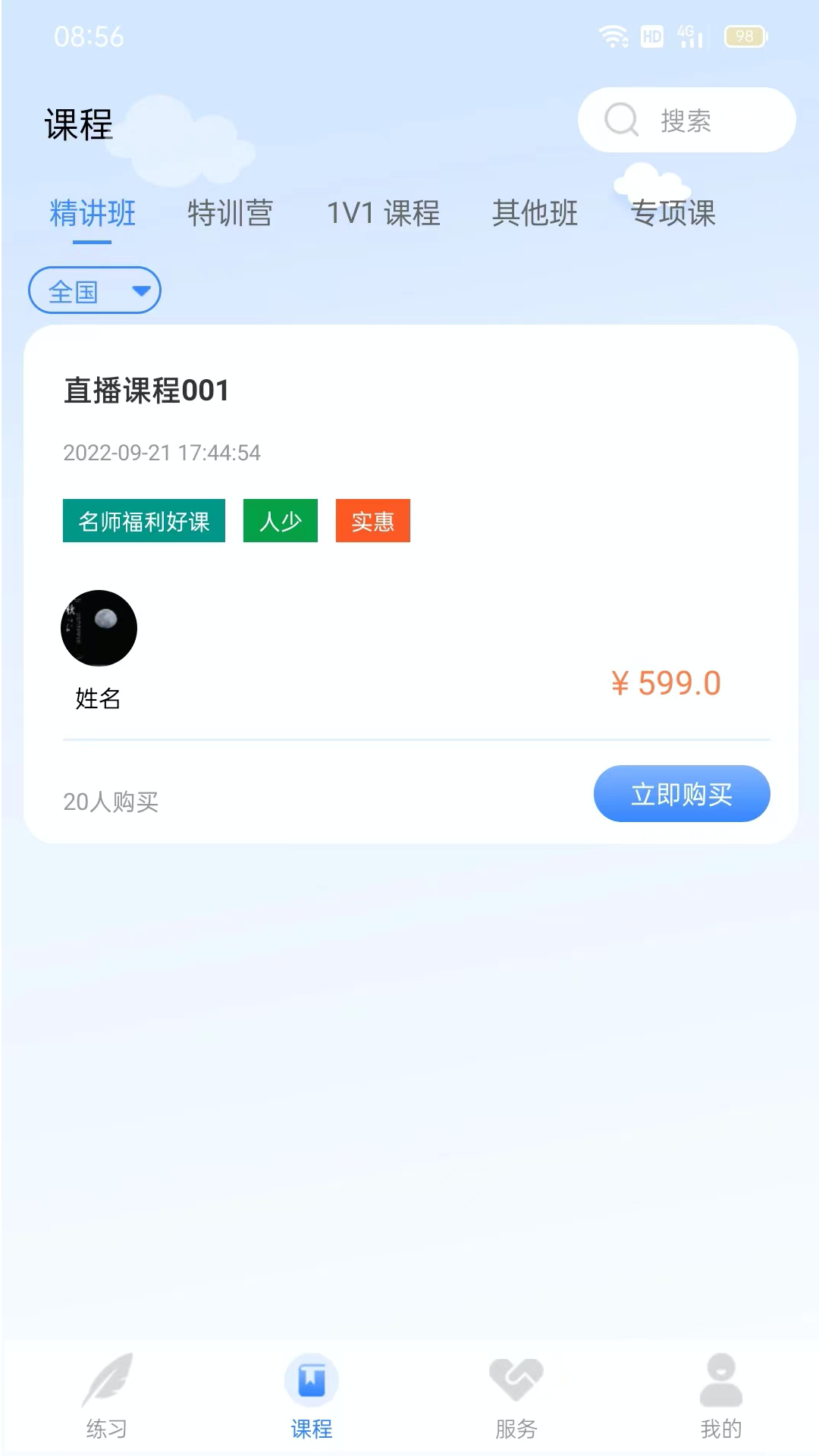Select the green 名师福利好课 tag
The width and height of the screenshot is (819, 1456).
143,521
